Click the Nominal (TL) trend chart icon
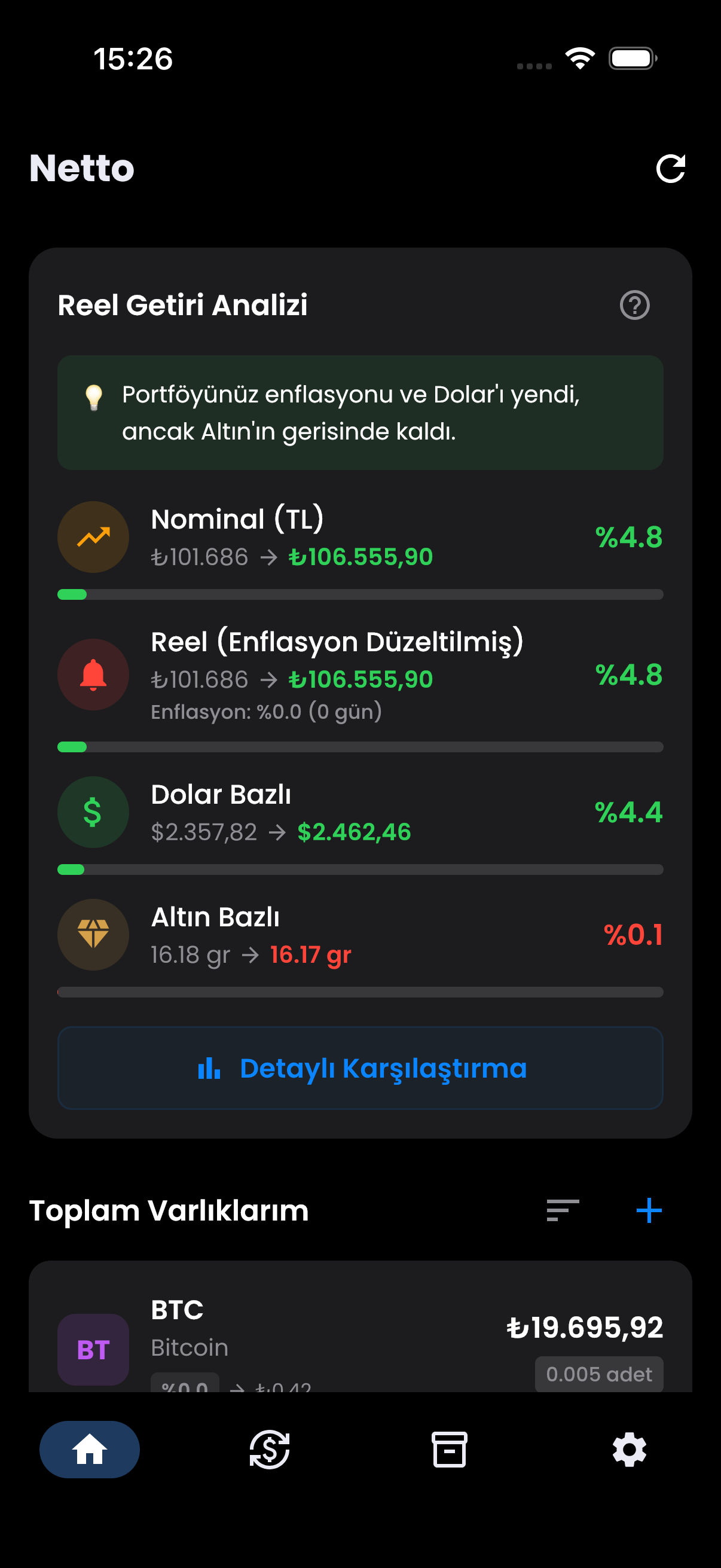The height and width of the screenshot is (1568, 721). [x=93, y=536]
